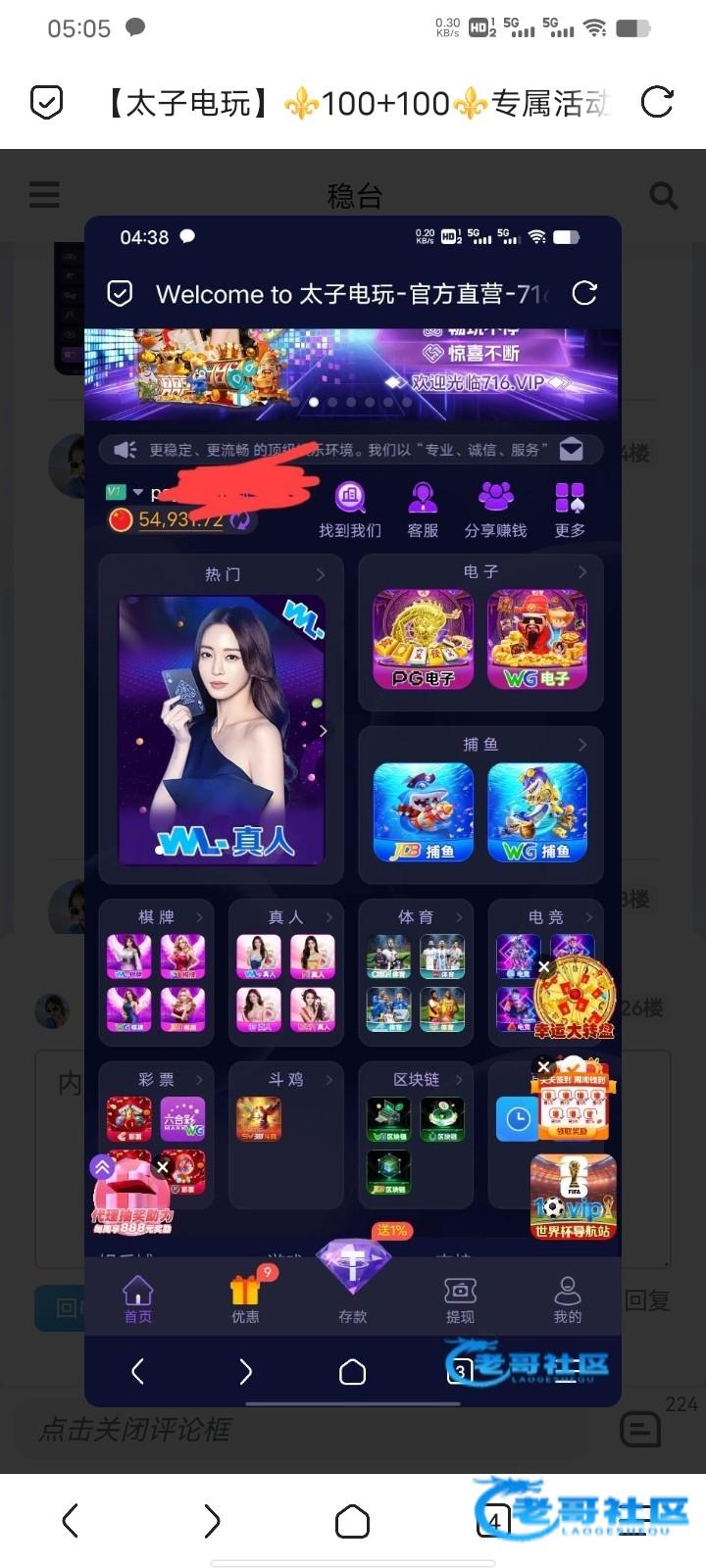Go forward using the browser forward arrow
The width and height of the screenshot is (706, 1568).
tap(212, 1521)
